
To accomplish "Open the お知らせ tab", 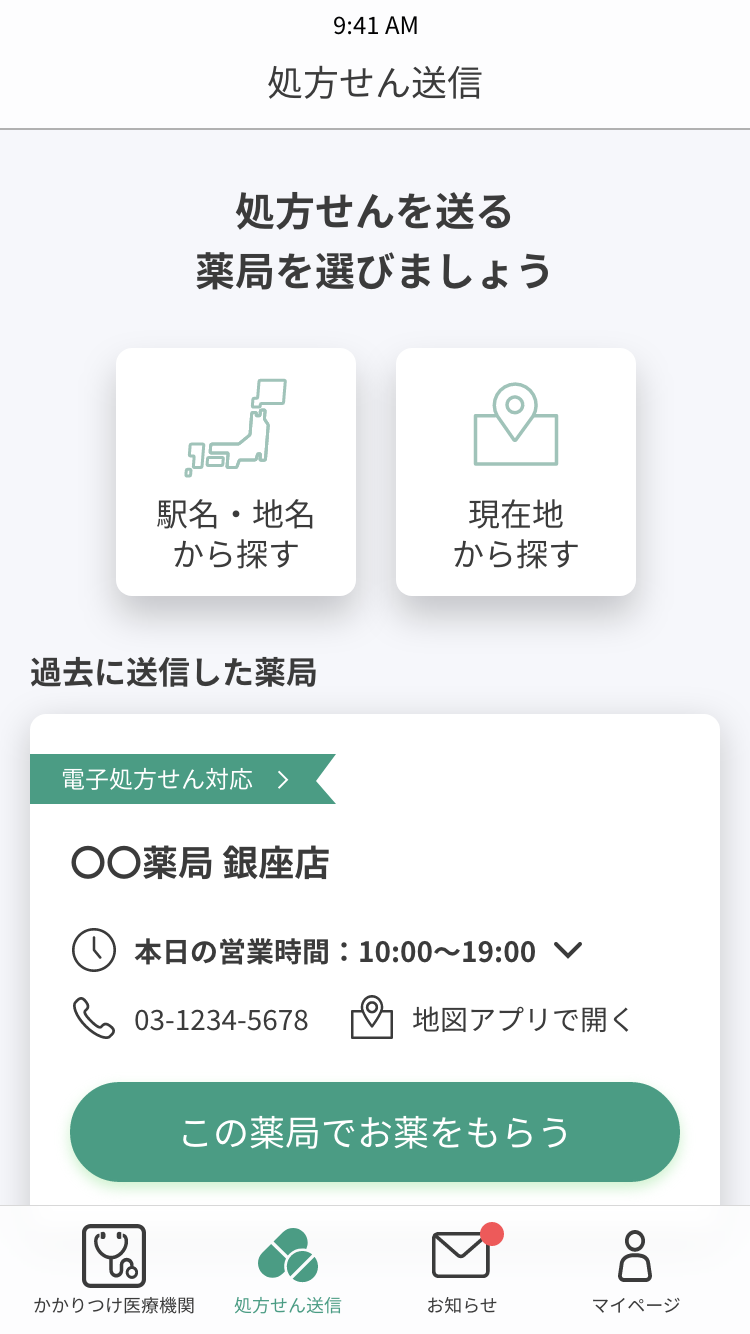I will (x=462, y=1269).
